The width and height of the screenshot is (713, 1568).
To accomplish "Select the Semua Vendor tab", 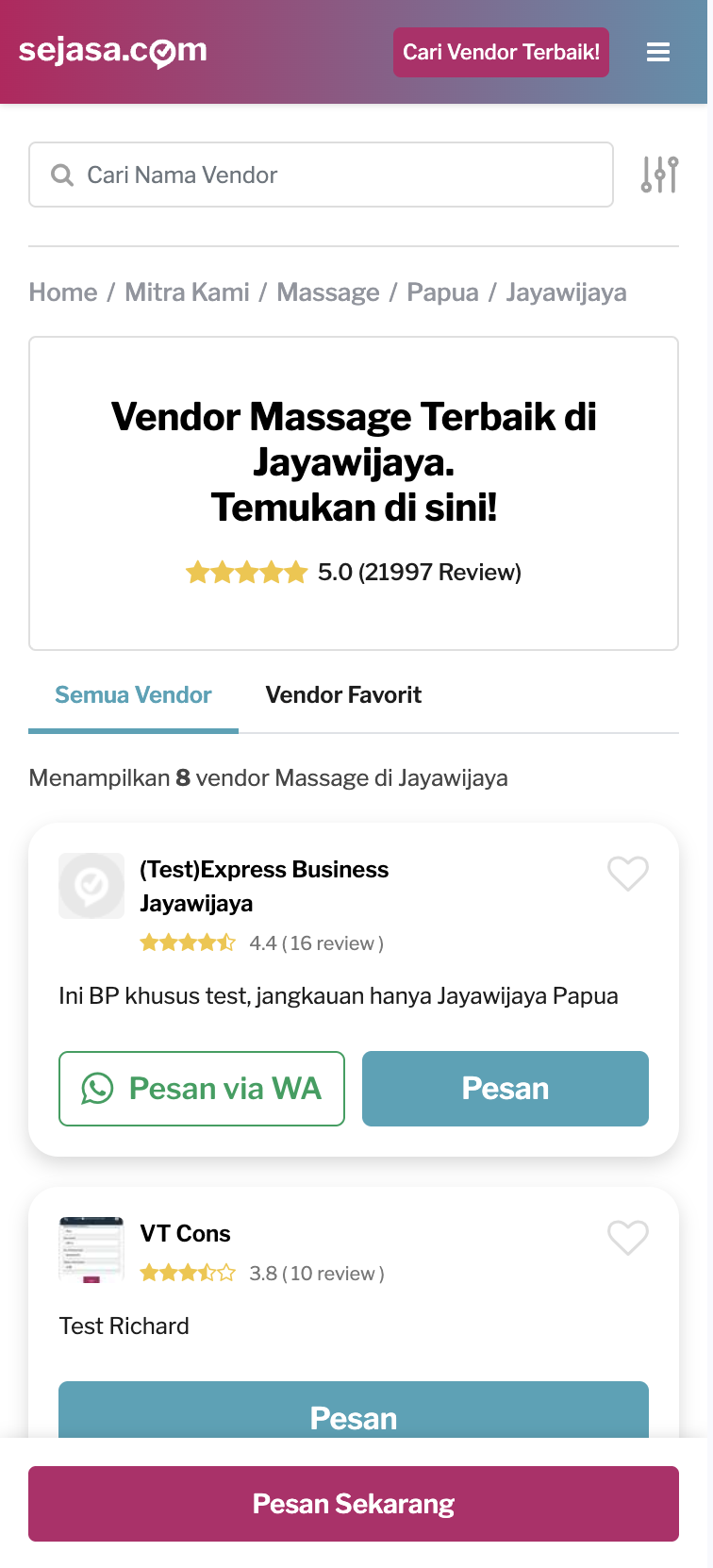I will tap(133, 695).
